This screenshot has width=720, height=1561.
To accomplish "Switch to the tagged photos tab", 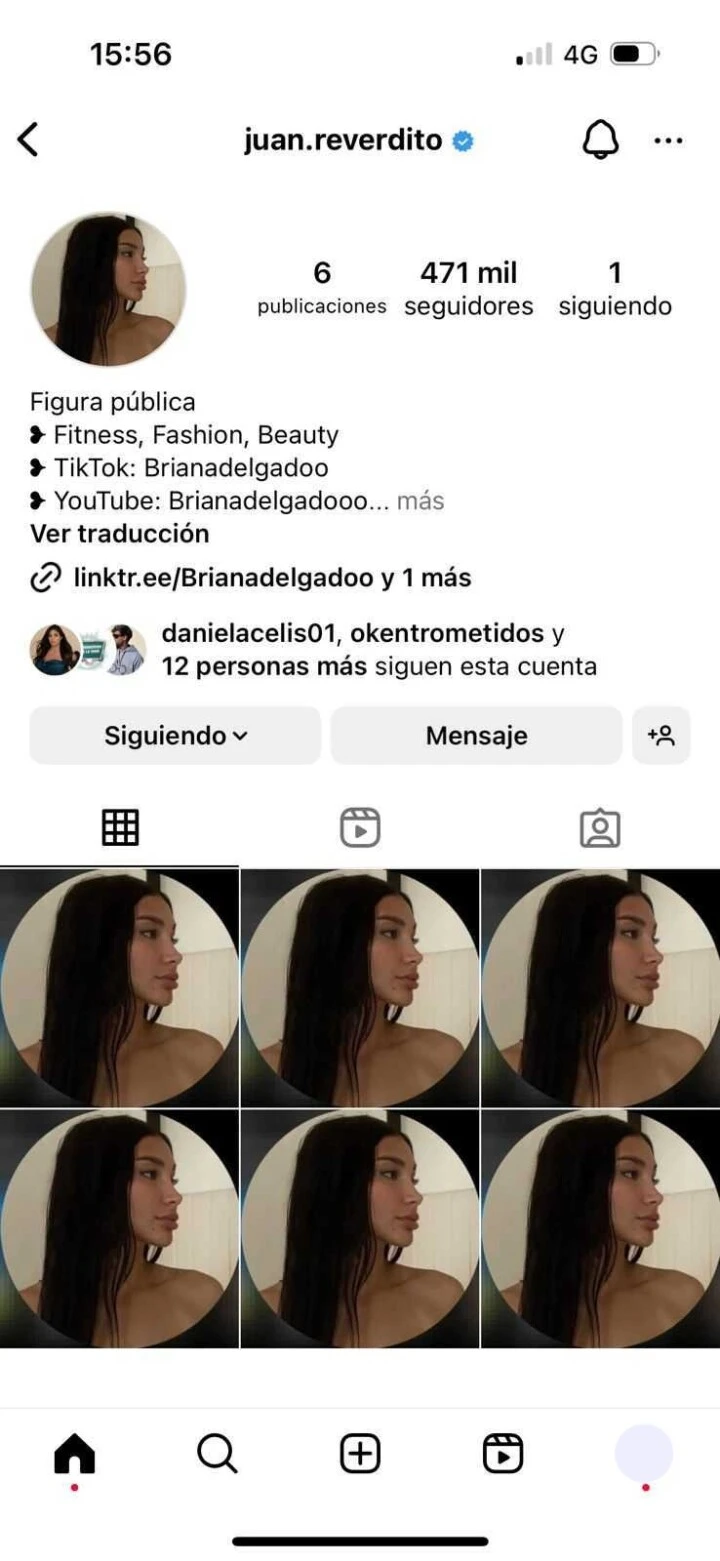I will tap(600, 828).
